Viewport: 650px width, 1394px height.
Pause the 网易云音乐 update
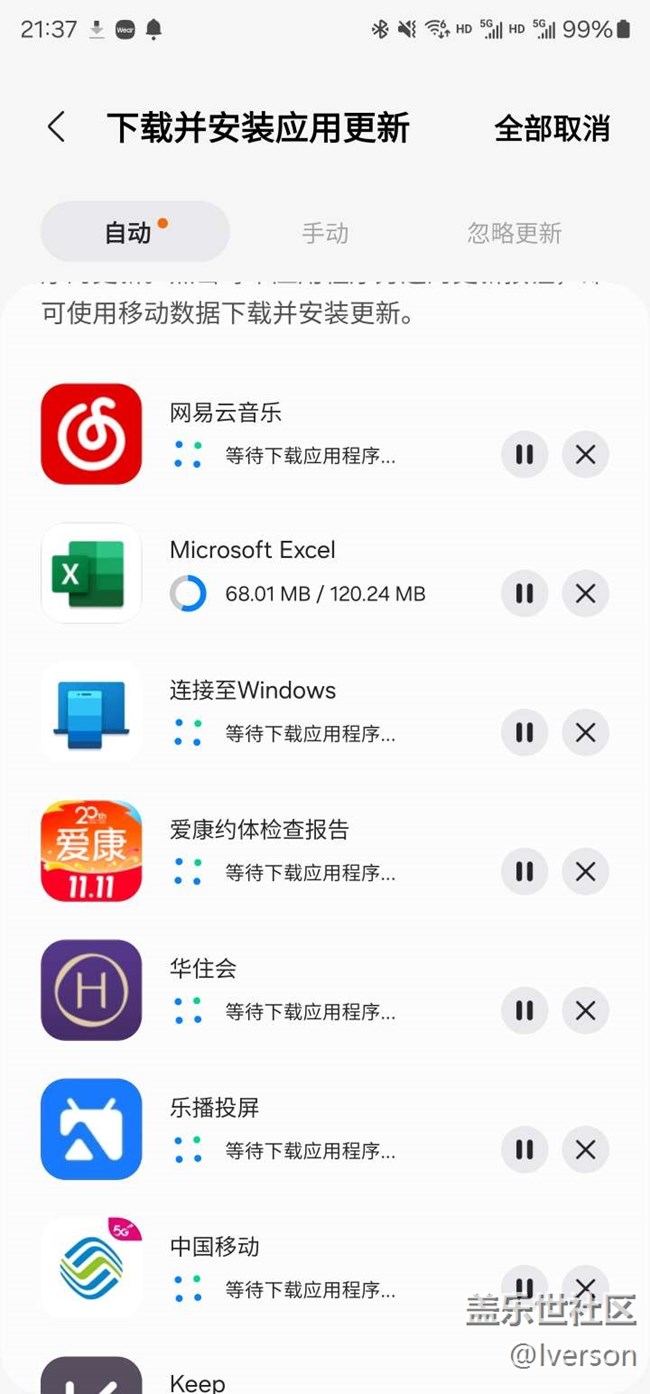[x=524, y=455]
